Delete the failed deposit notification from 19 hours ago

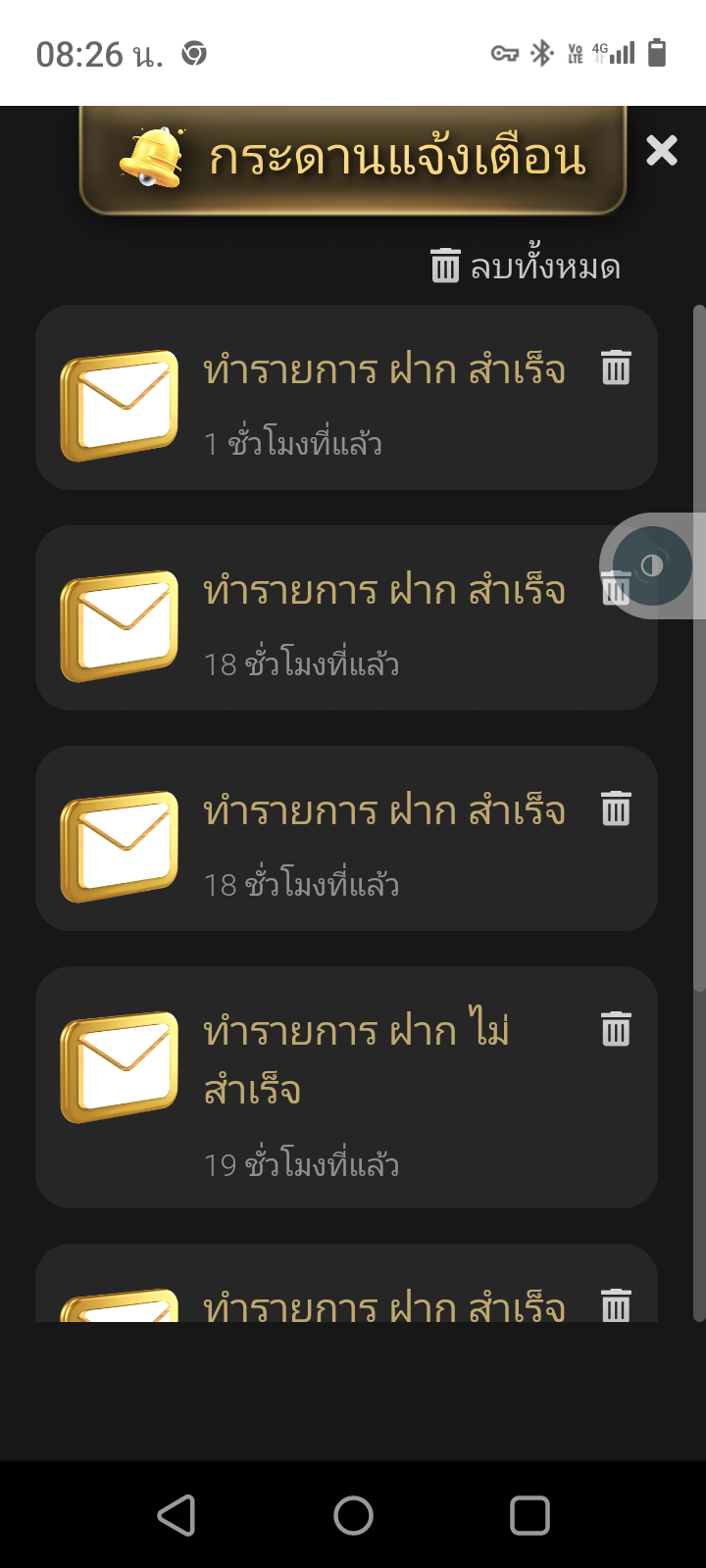[x=616, y=1029]
